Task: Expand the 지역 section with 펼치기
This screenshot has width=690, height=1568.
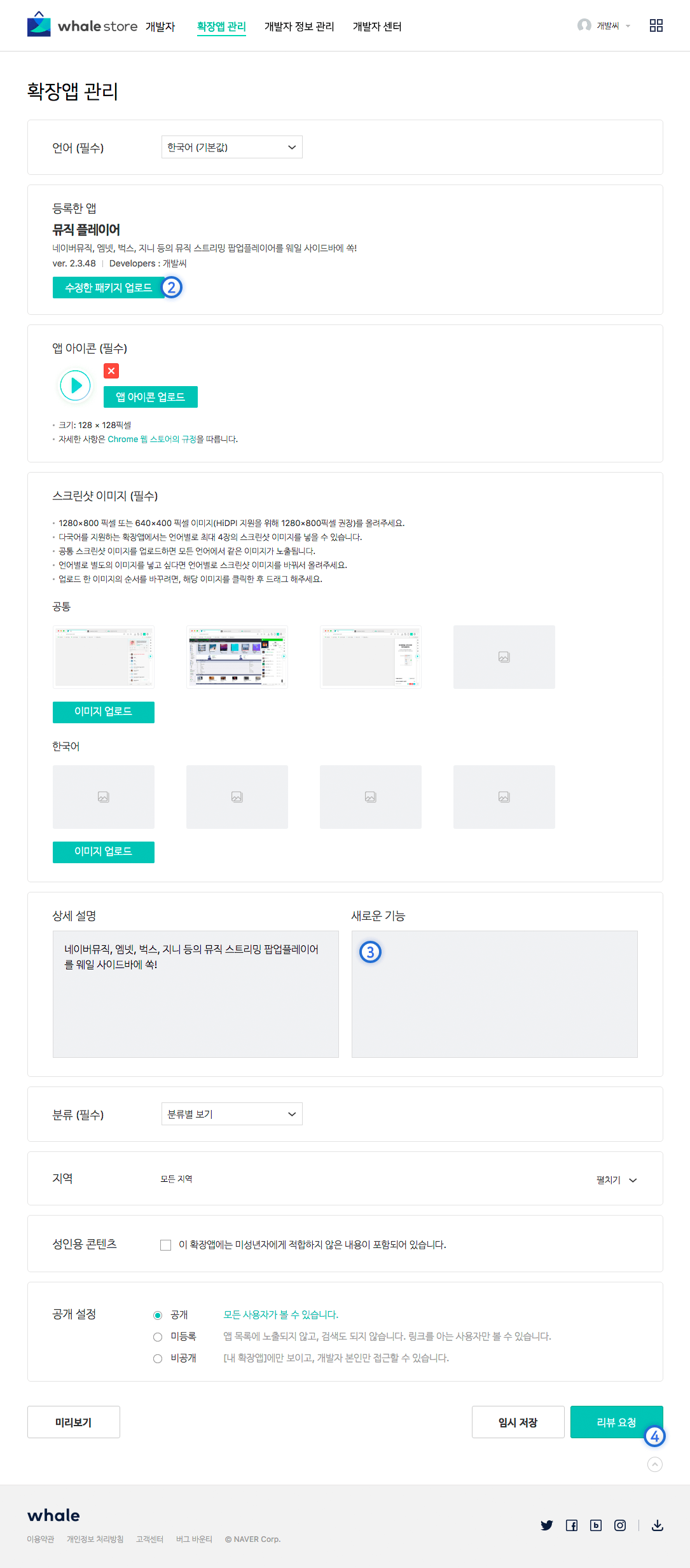Action: tap(616, 1180)
